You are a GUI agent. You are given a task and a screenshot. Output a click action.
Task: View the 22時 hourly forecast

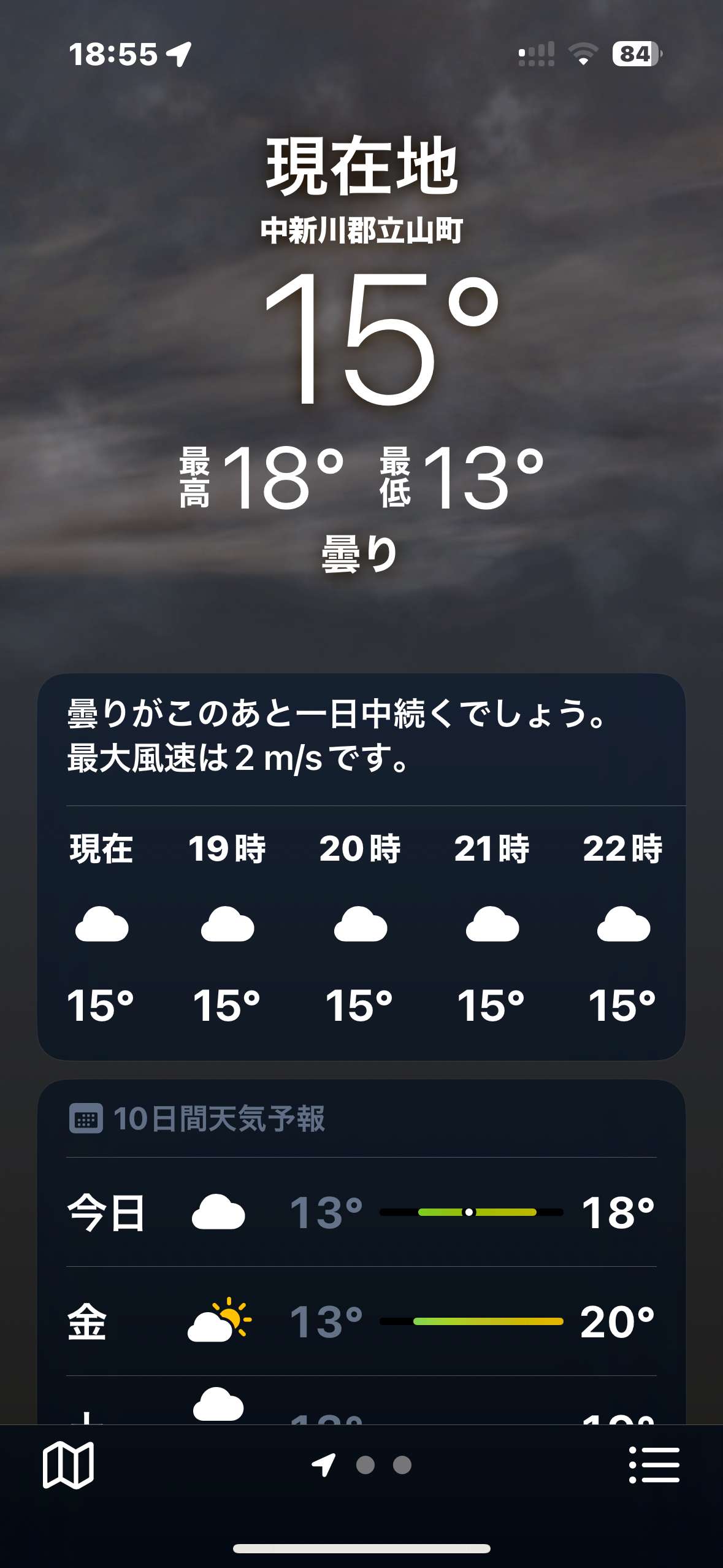tap(622, 928)
